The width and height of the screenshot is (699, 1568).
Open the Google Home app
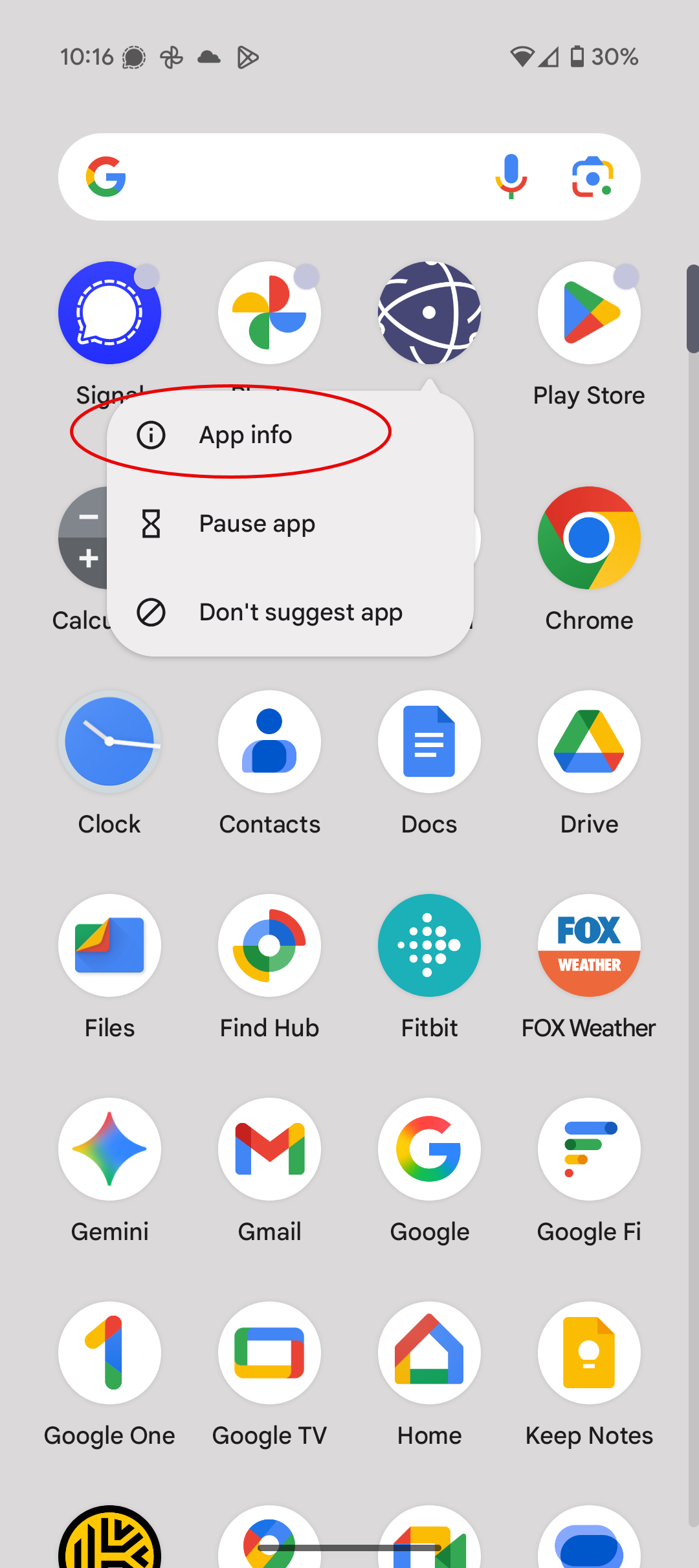click(429, 1353)
